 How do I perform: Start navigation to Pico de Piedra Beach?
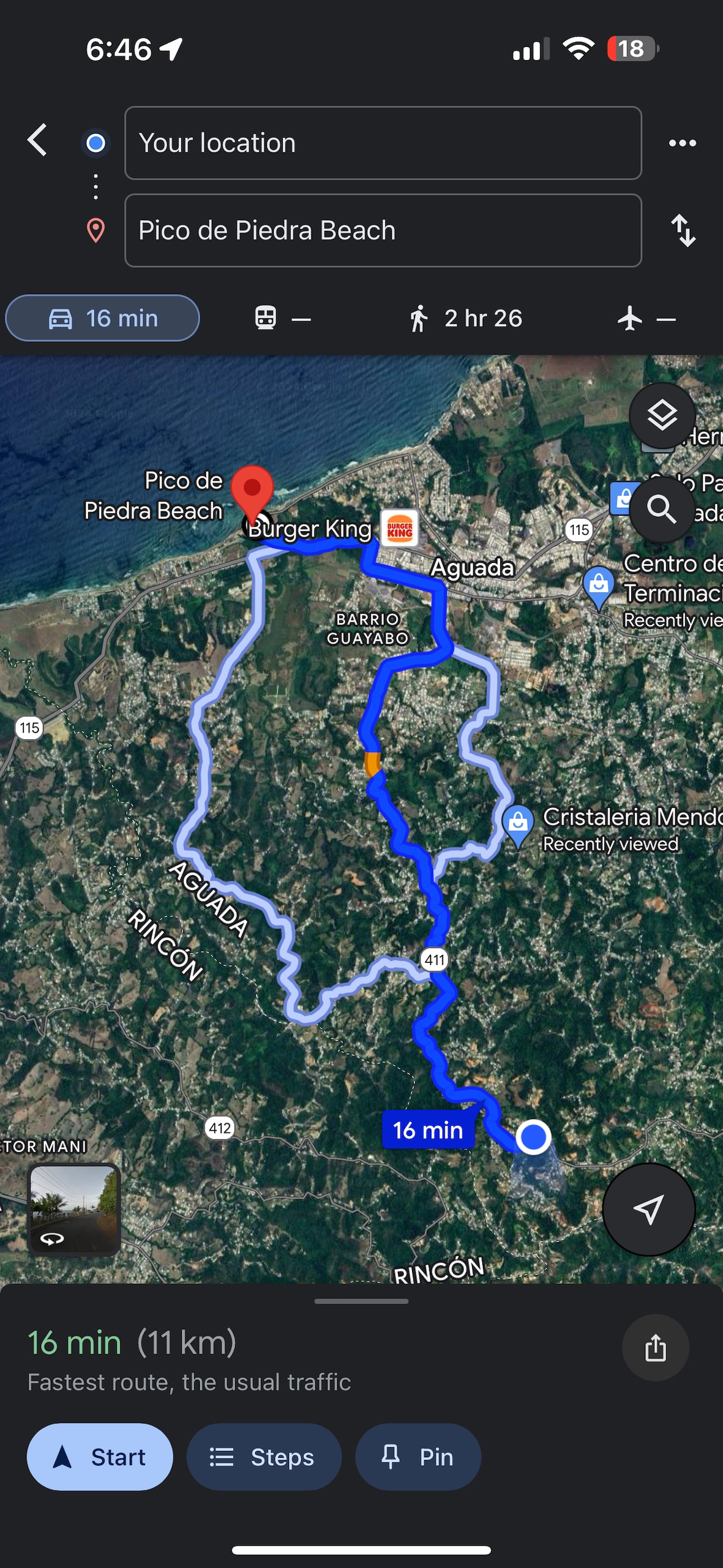(100, 1457)
